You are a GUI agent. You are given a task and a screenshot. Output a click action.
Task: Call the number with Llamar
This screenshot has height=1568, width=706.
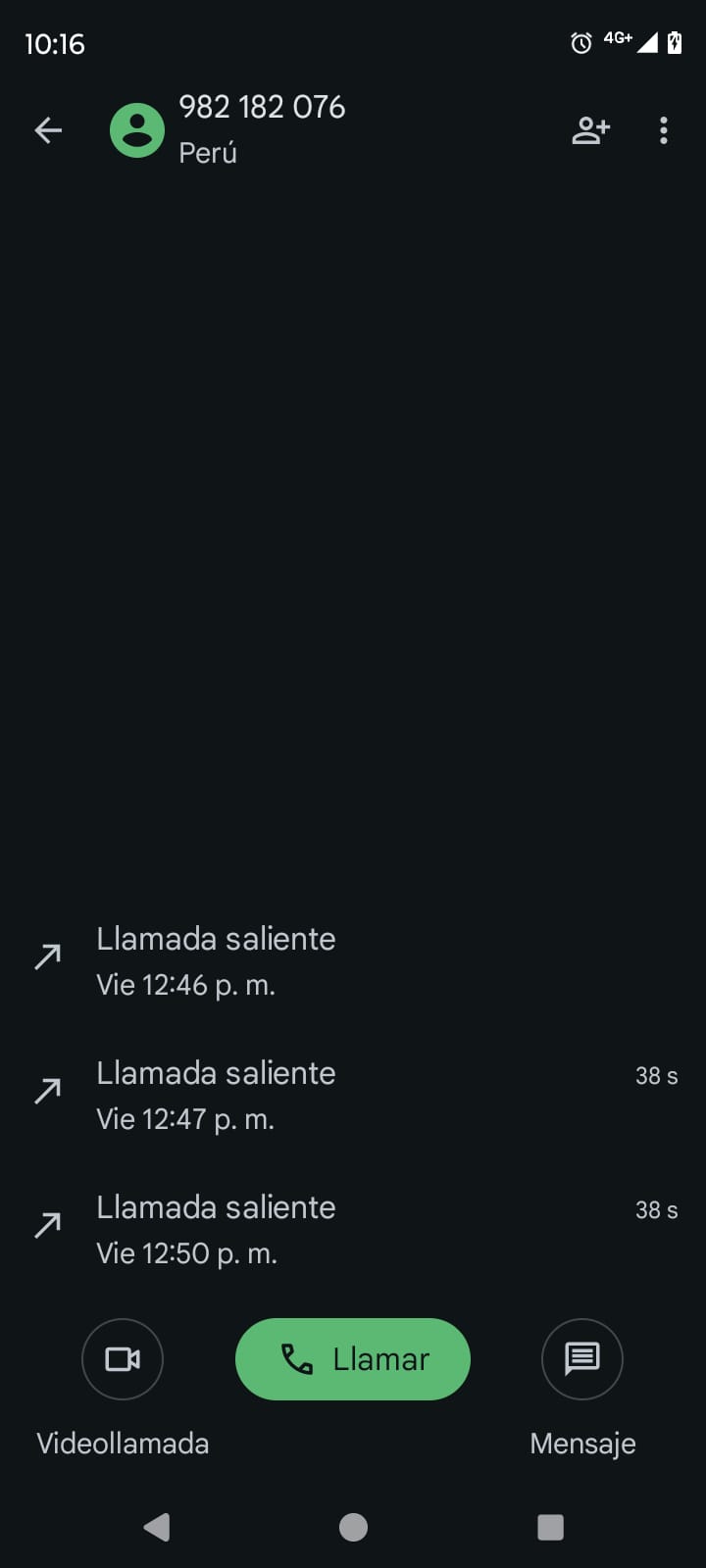[x=353, y=1359]
